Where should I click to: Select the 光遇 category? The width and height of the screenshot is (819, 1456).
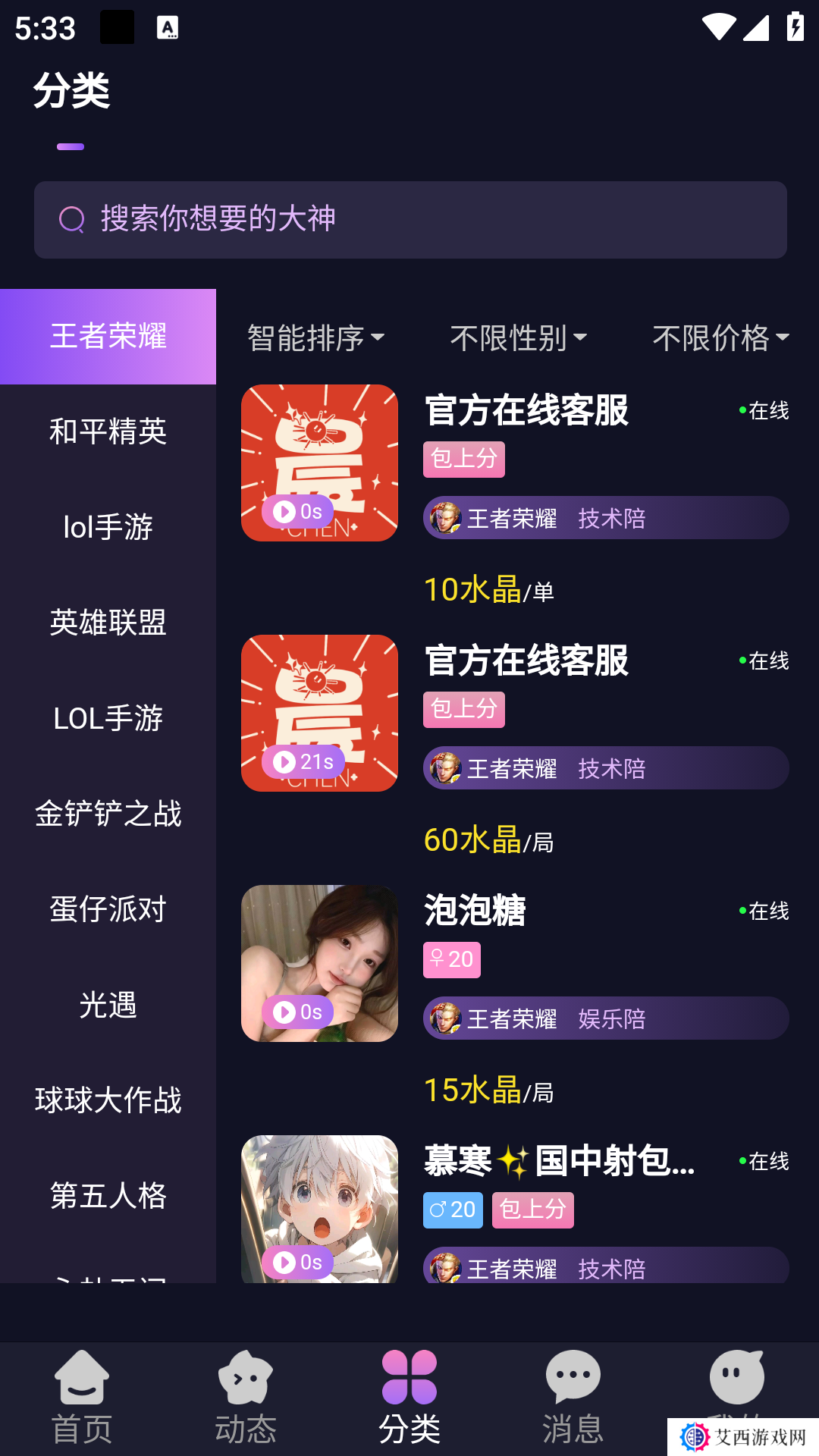pos(108,1005)
